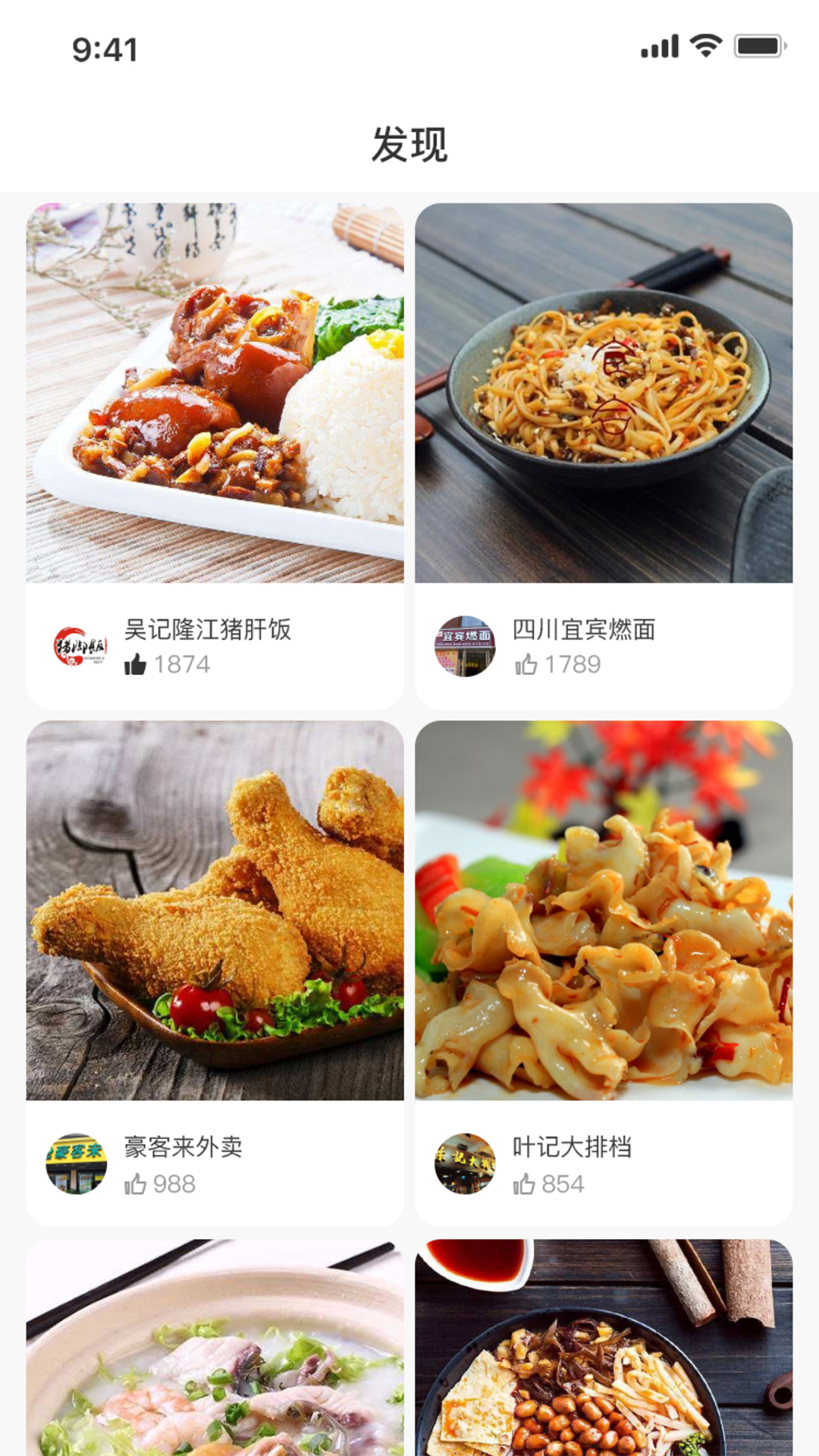The height and width of the screenshot is (1456, 819).
Task: Open the fried chicken drumsticks photo card
Action: pyautogui.click(x=213, y=910)
